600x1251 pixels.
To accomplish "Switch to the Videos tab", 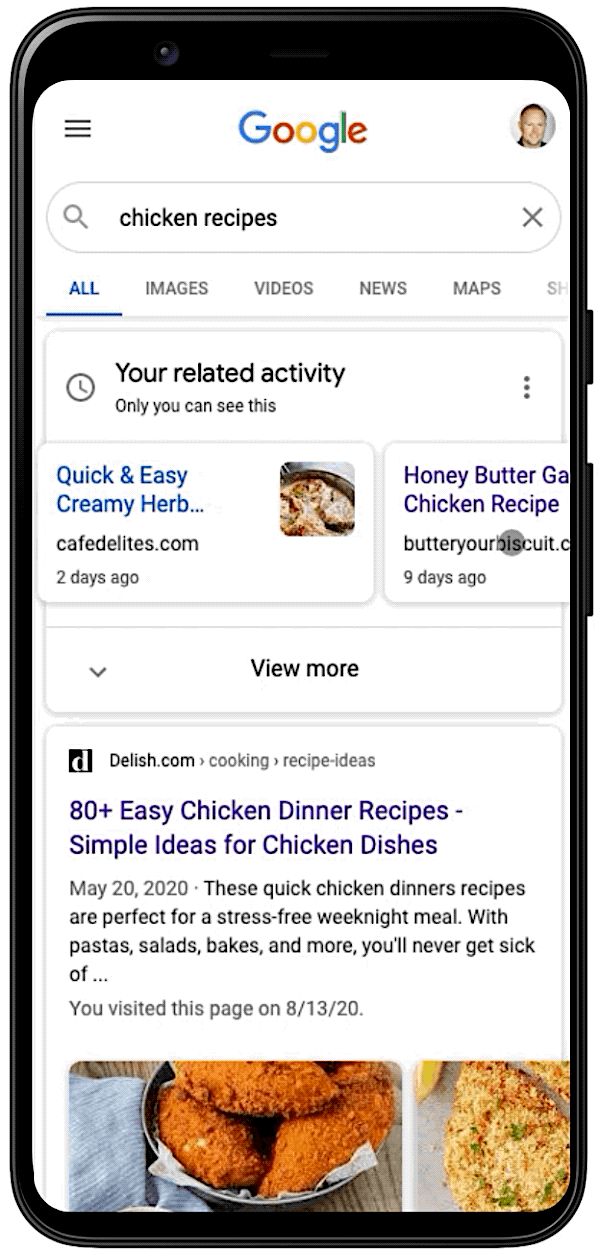I will [x=284, y=289].
